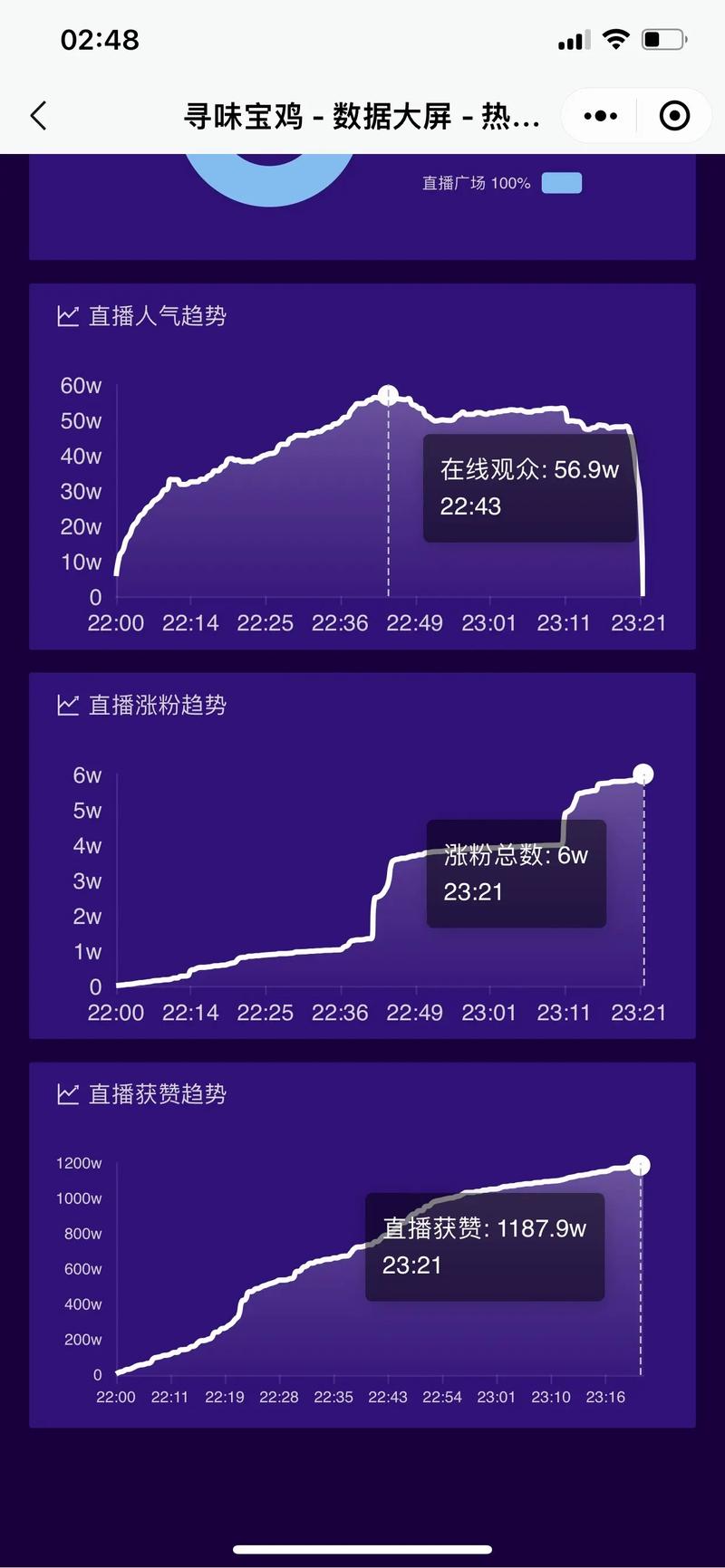Click the line chart icon beside 直播人气趋势

(67, 315)
